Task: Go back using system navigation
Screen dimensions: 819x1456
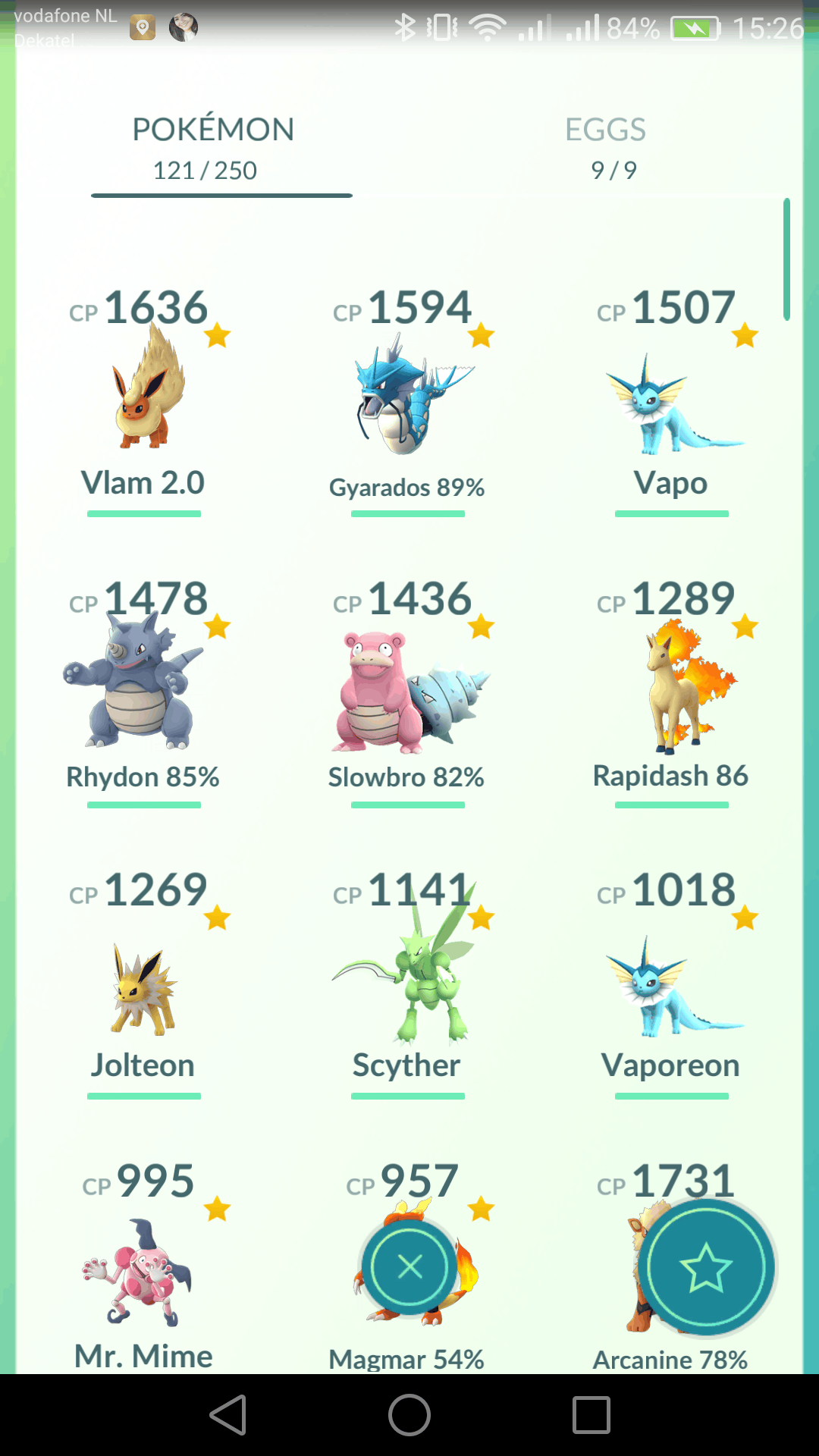Action: 228,1415
